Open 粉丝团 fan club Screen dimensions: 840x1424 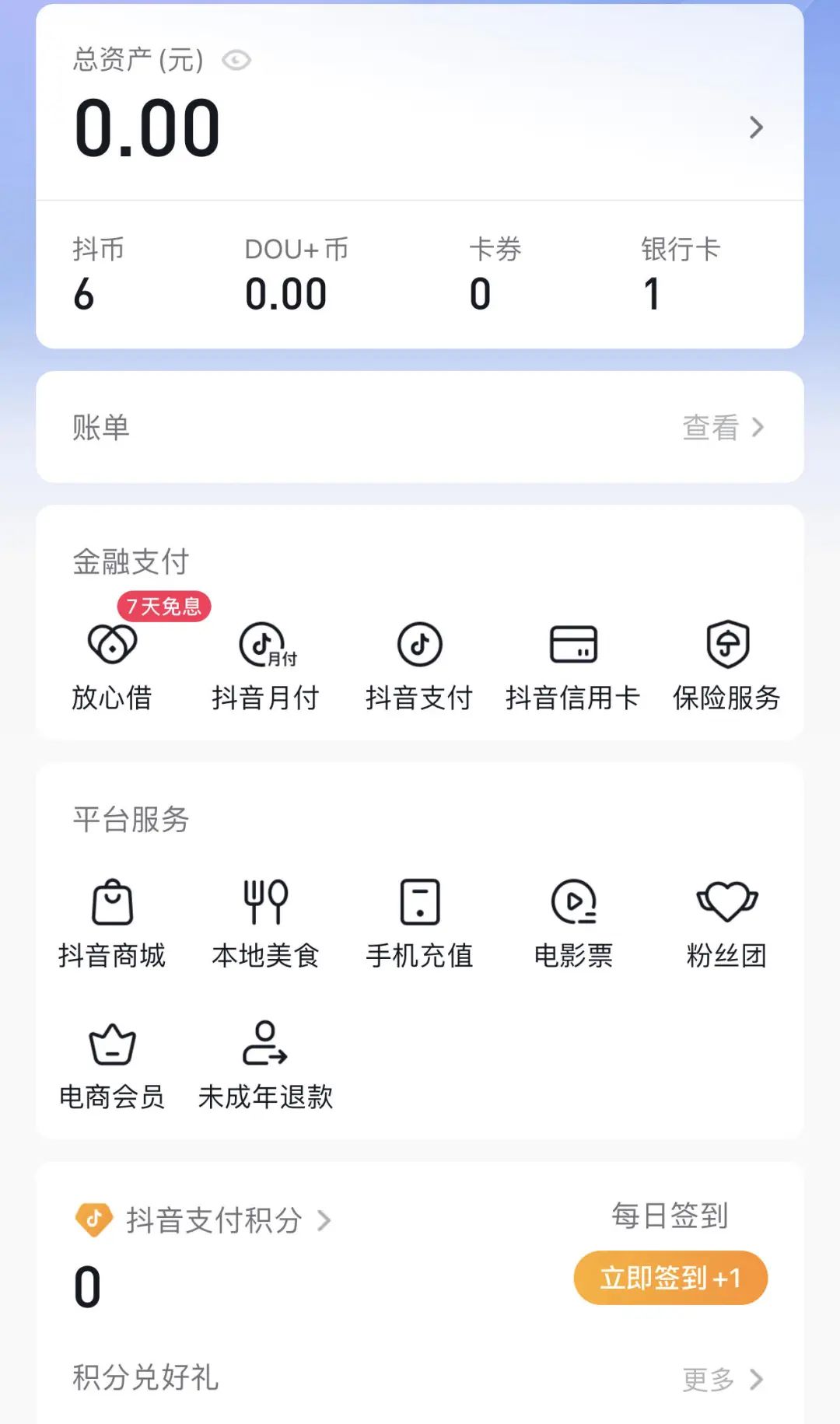[x=726, y=923]
